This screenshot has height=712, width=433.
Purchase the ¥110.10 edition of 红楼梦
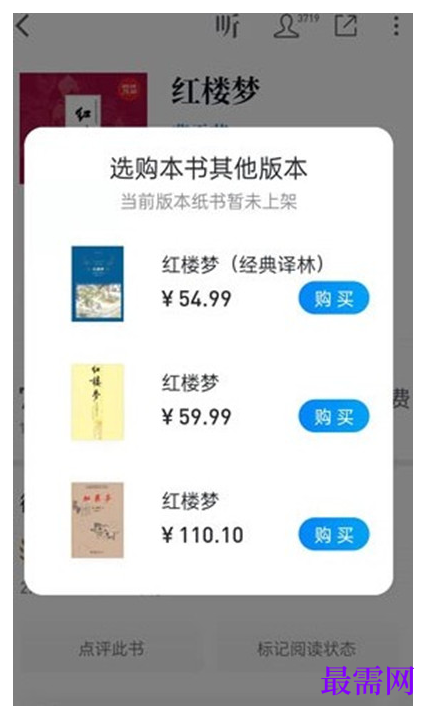(334, 534)
